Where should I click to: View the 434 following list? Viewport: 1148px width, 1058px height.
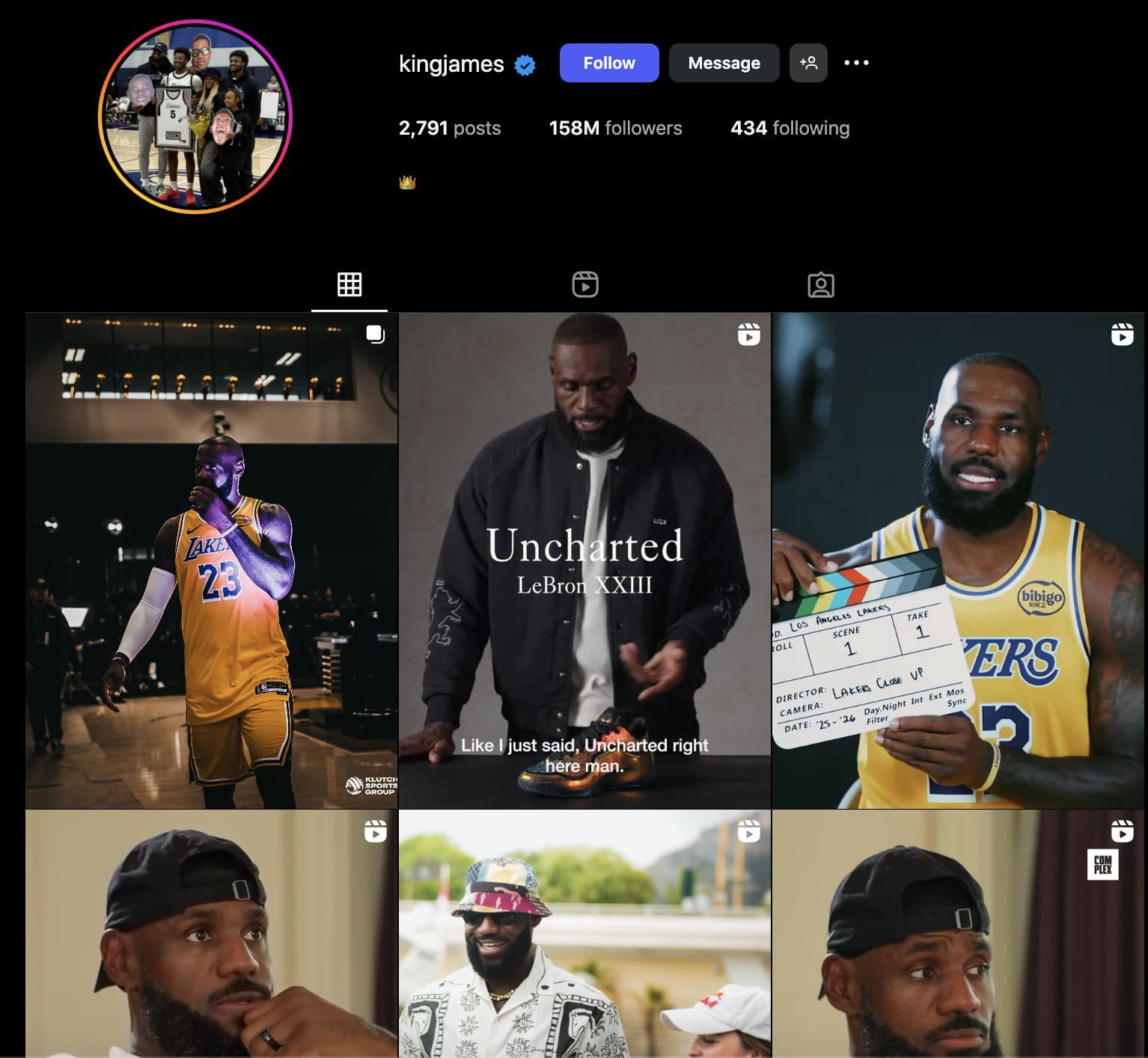click(790, 128)
